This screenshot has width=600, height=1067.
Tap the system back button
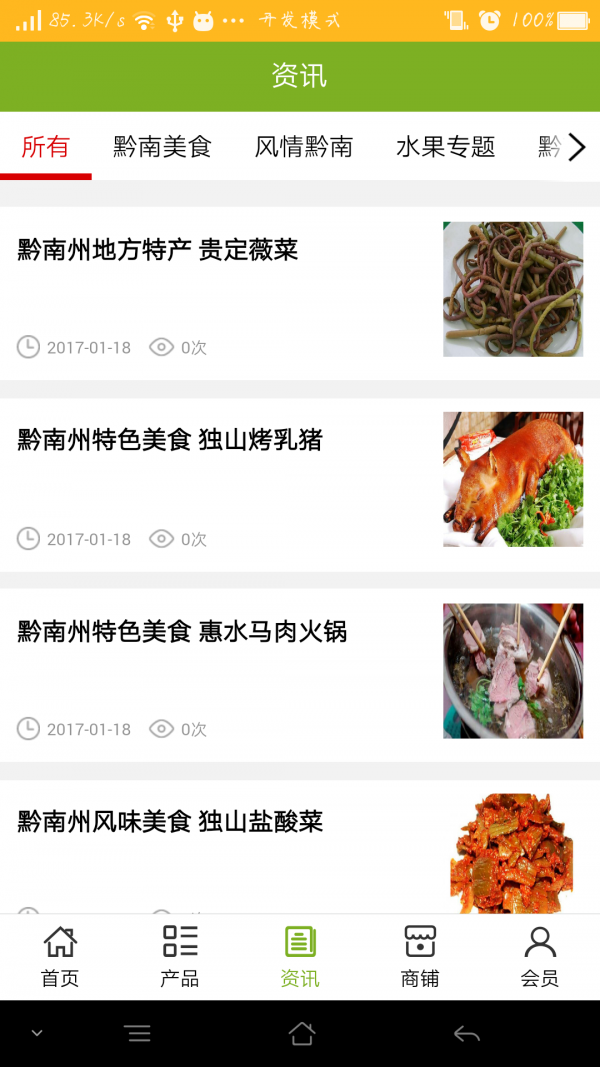click(x=466, y=1034)
